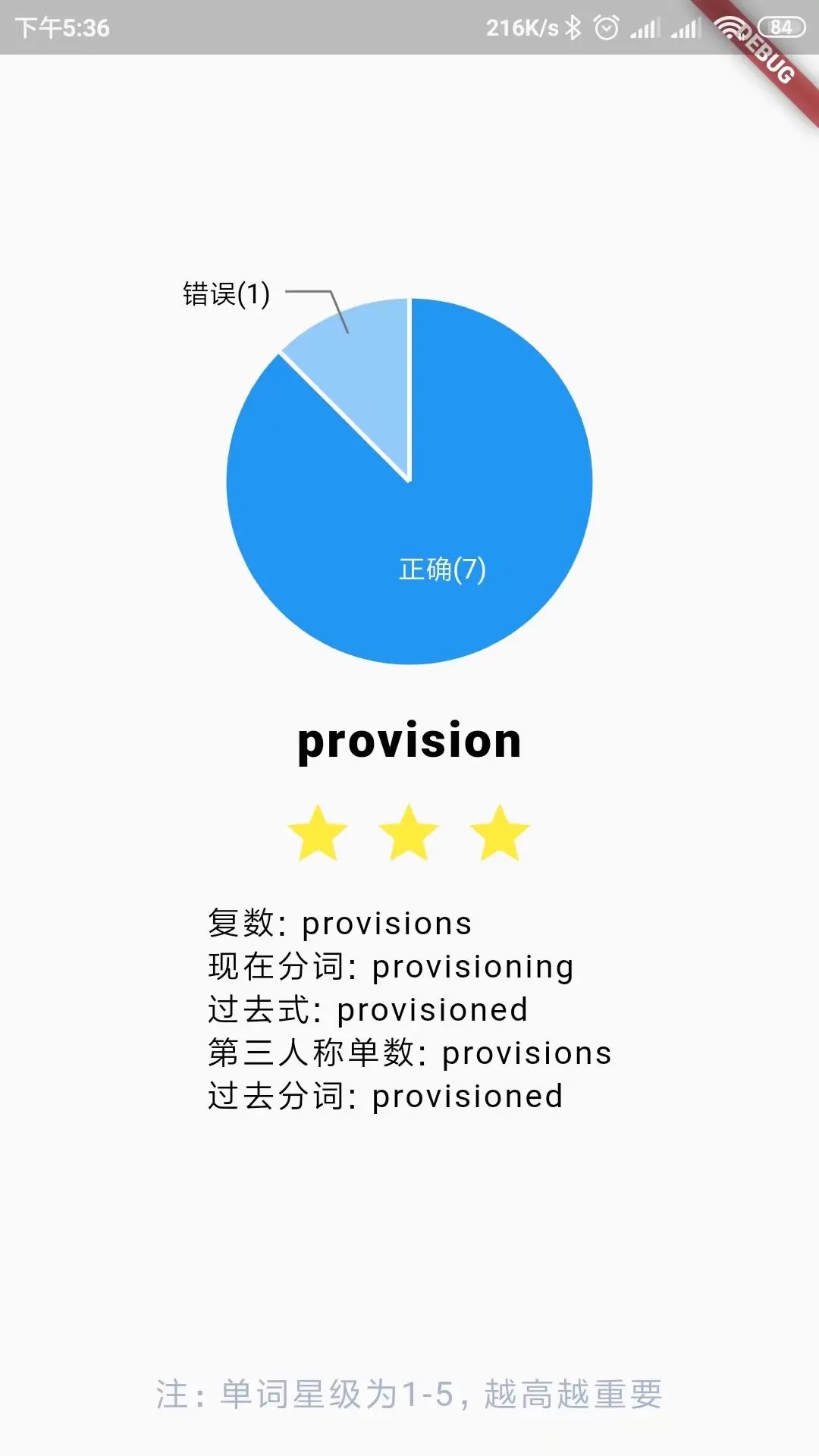Select the 过去式 provisioned entry
The height and width of the screenshot is (1456, 819).
pos(366,1009)
